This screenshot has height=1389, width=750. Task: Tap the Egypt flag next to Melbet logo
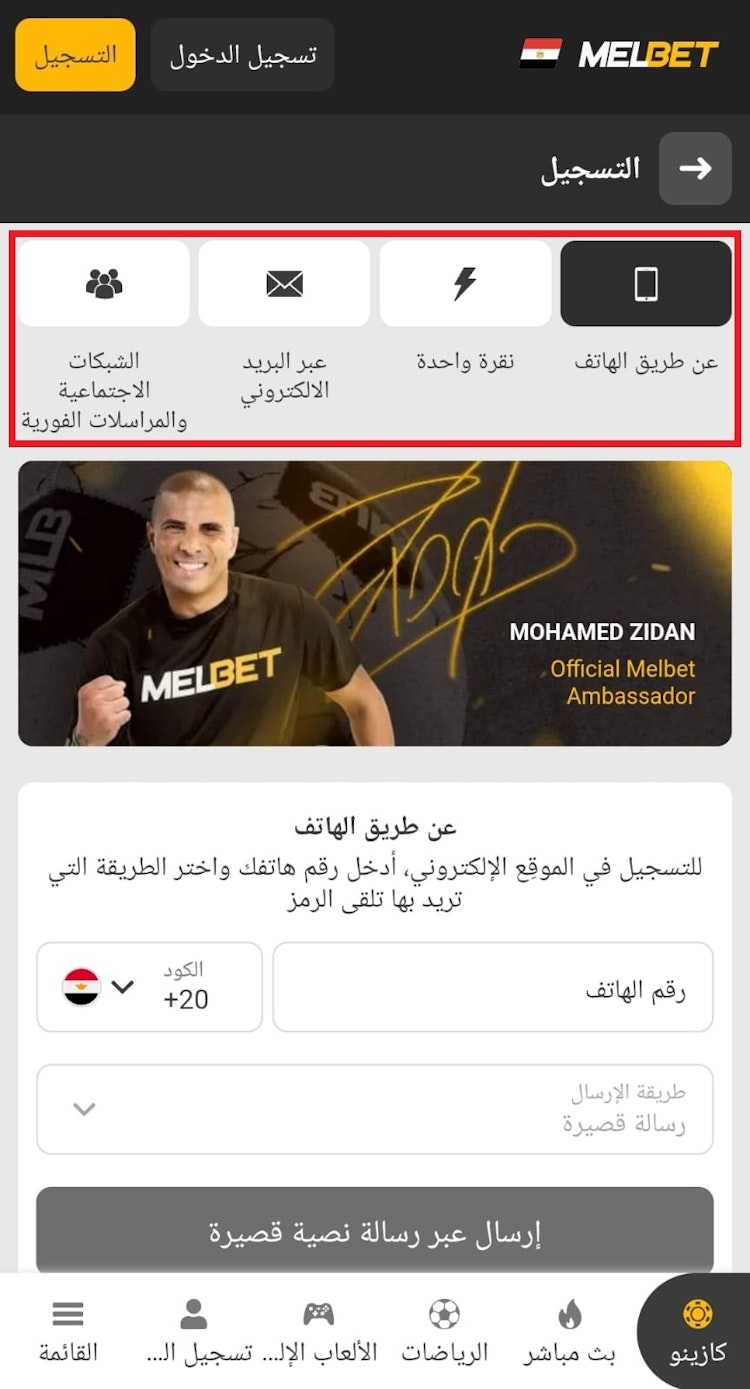click(x=541, y=55)
